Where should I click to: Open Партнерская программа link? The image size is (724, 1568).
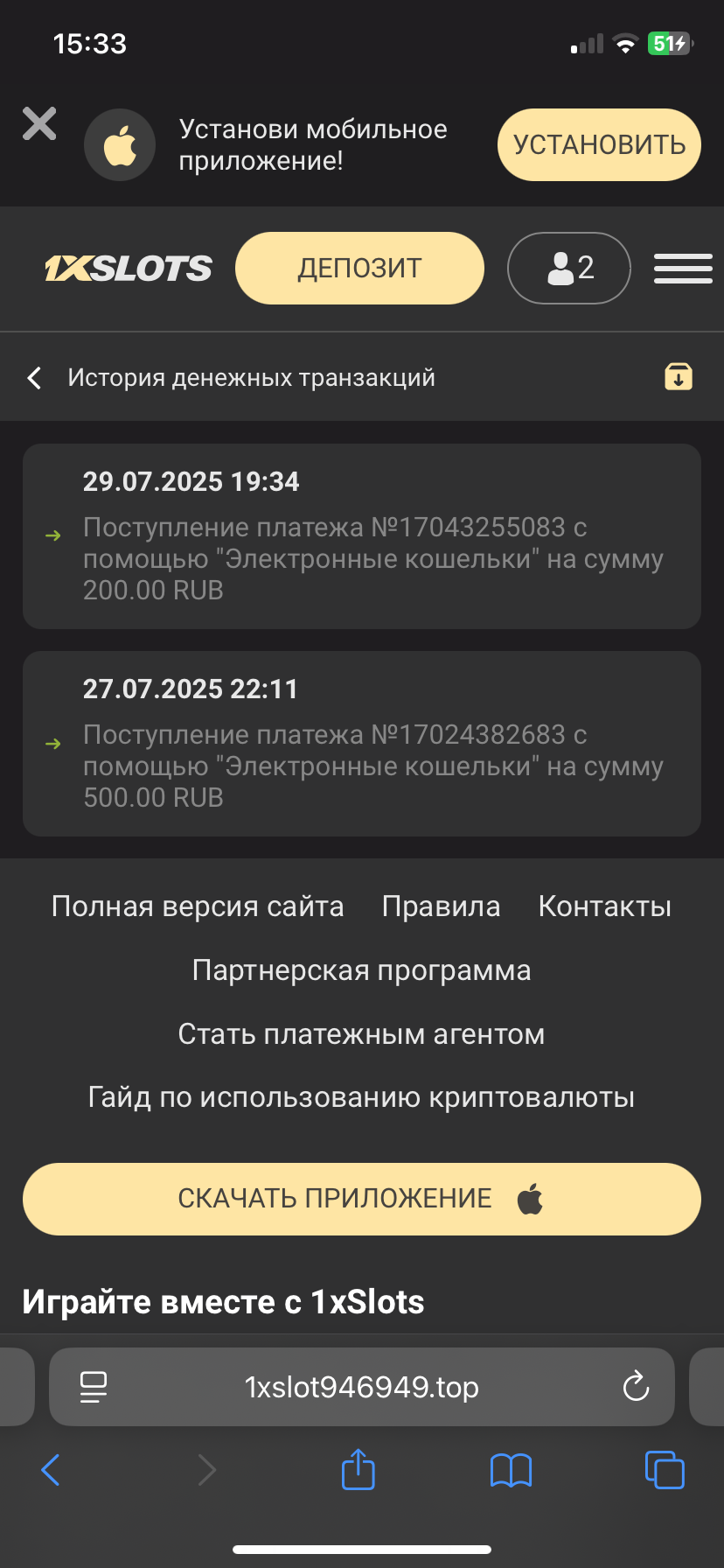click(x=361, y=970)
